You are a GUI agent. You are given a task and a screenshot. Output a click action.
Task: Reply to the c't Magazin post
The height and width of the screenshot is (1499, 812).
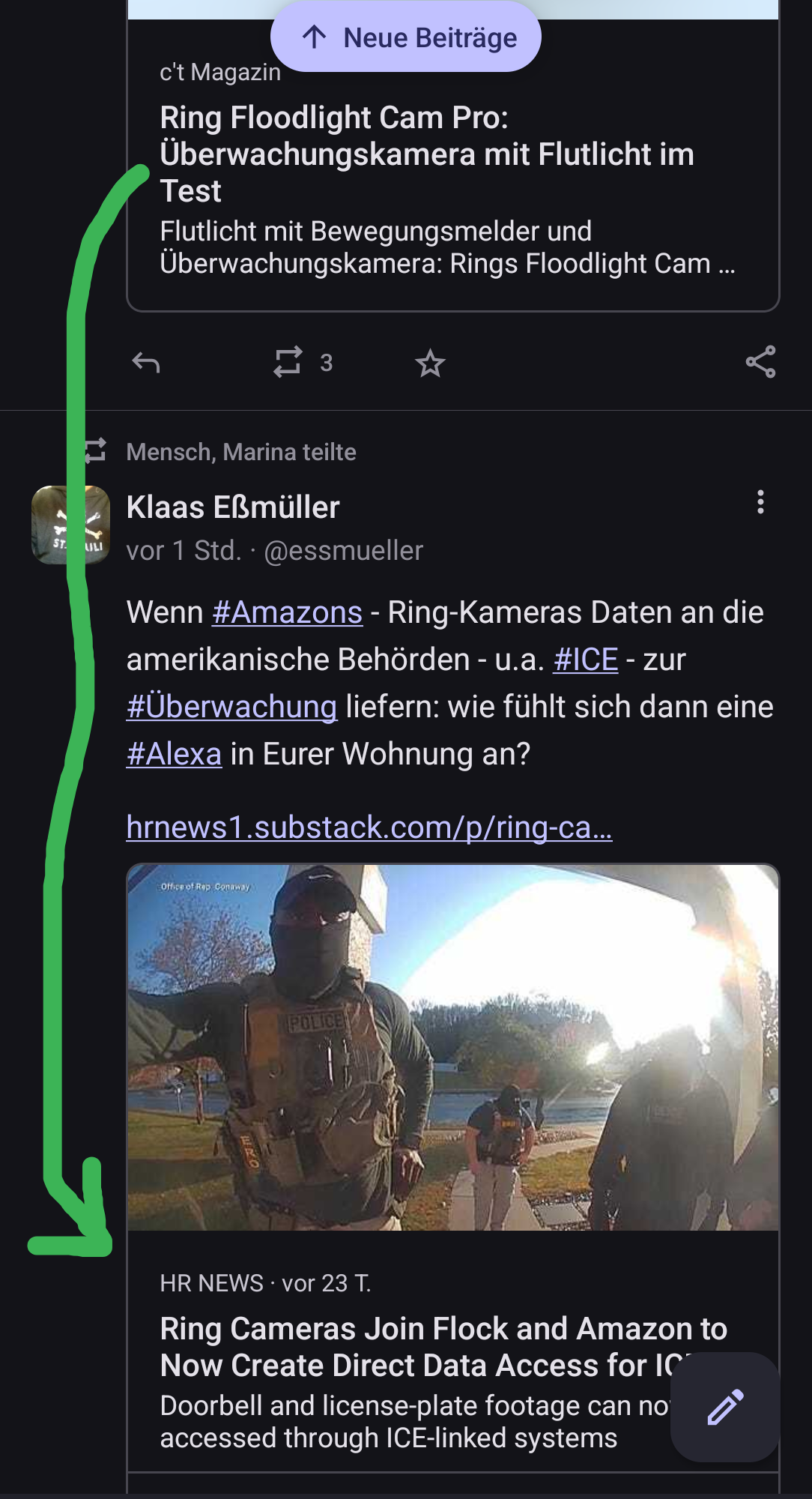(147, 364)
